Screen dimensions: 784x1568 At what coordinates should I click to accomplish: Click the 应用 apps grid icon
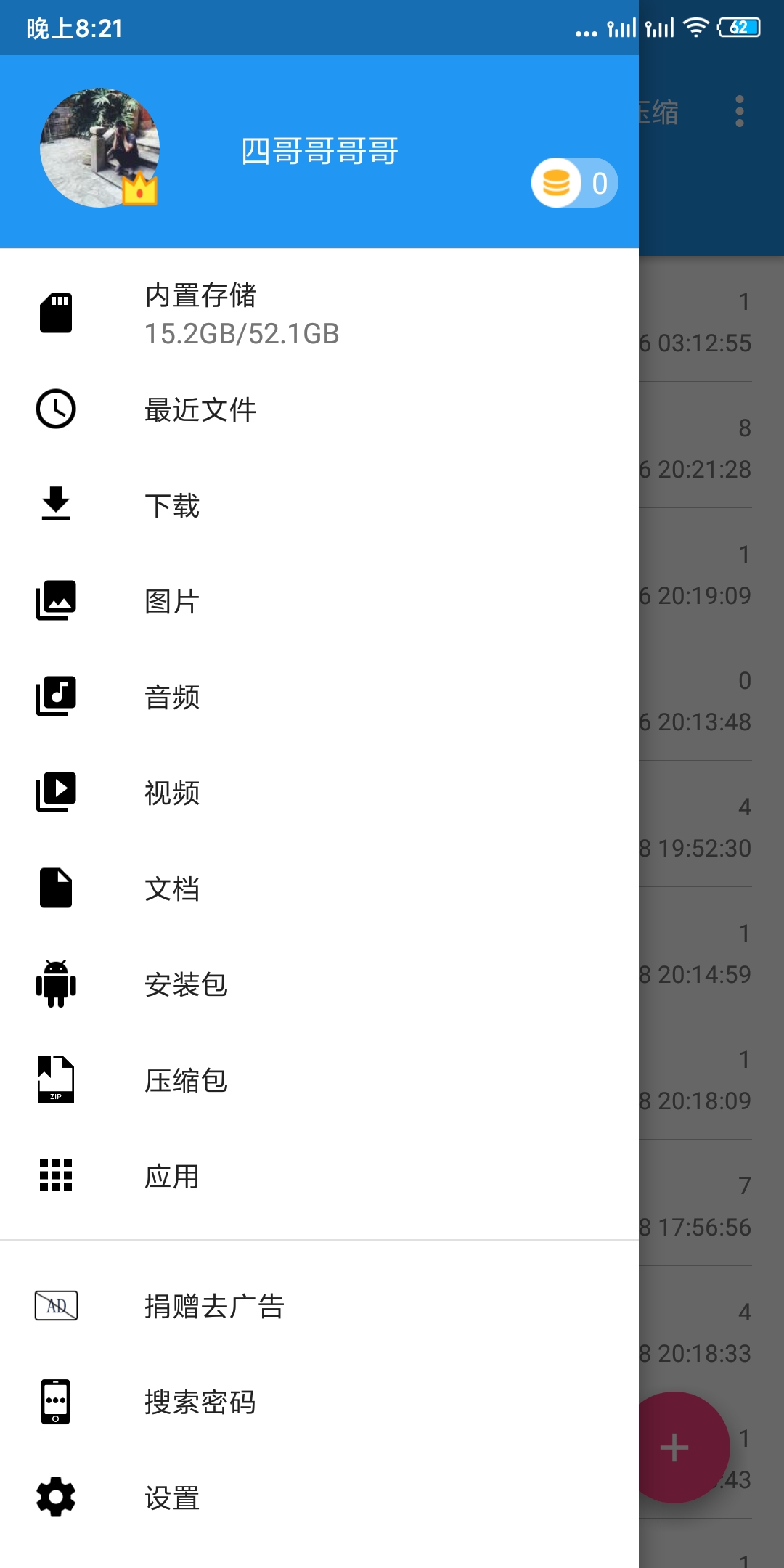coord(56,1176)
